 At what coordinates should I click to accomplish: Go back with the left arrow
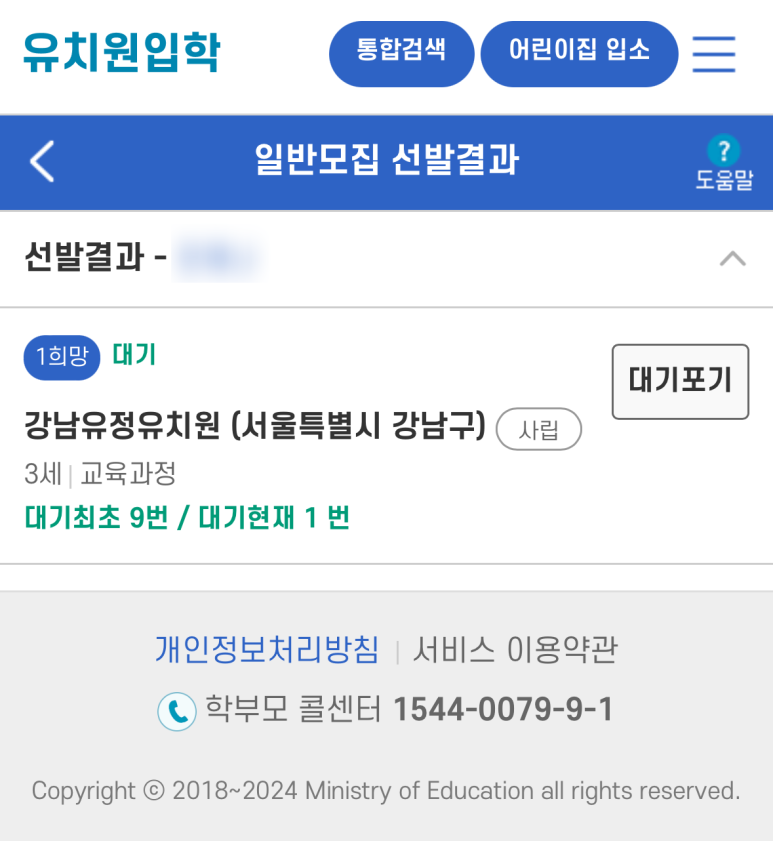point(42,161)
